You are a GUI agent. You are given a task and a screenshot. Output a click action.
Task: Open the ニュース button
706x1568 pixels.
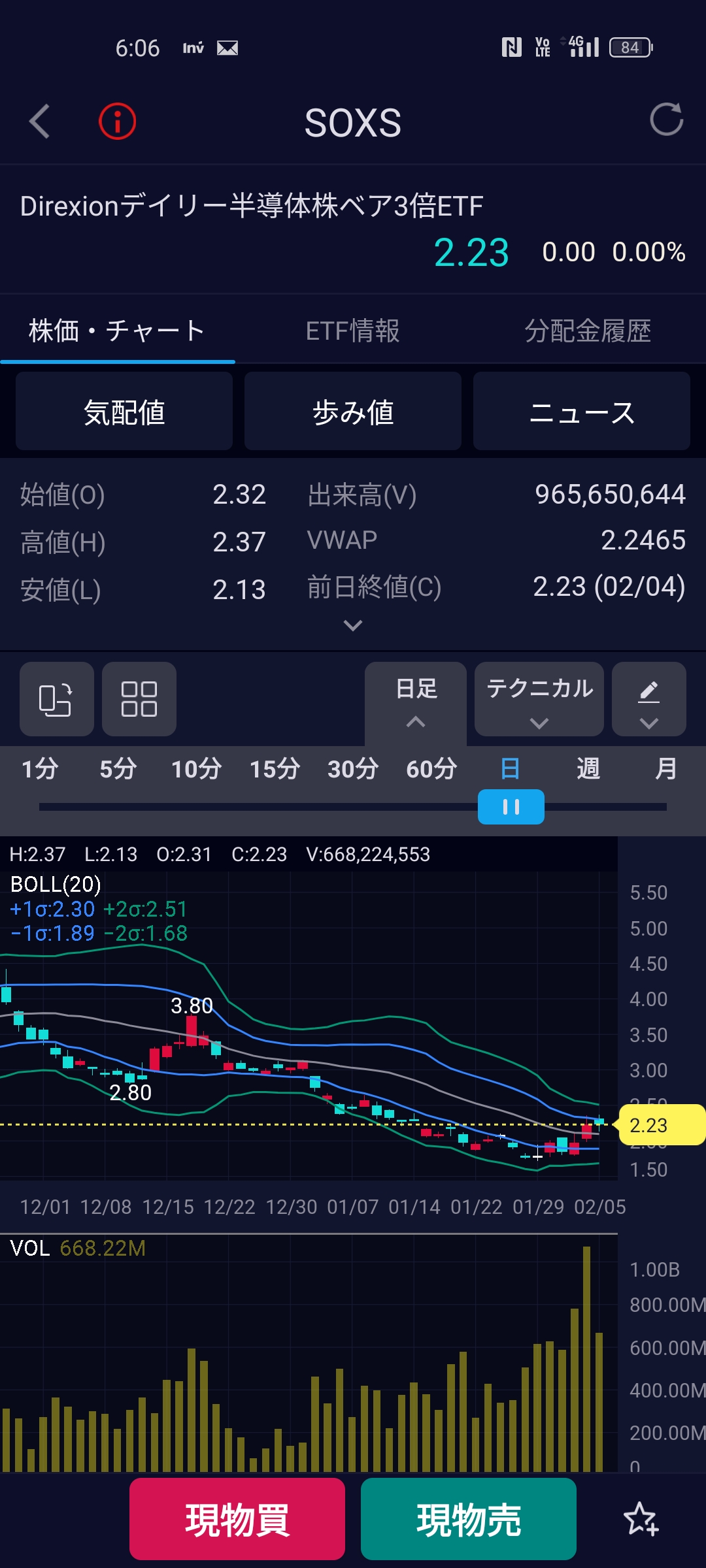(x=582, y=412)
